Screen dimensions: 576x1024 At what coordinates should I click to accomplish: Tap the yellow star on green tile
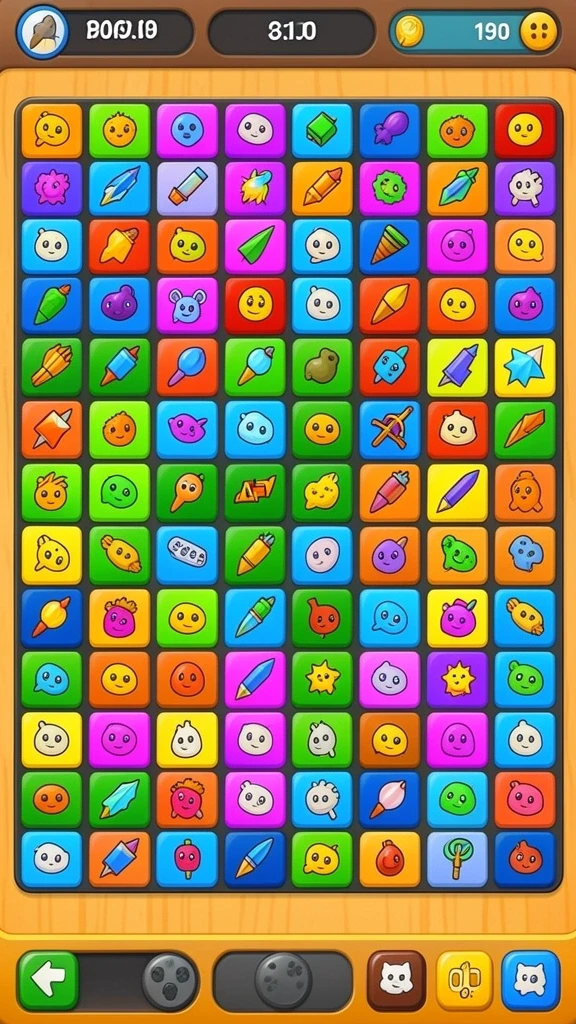click(x=322, y=679)
